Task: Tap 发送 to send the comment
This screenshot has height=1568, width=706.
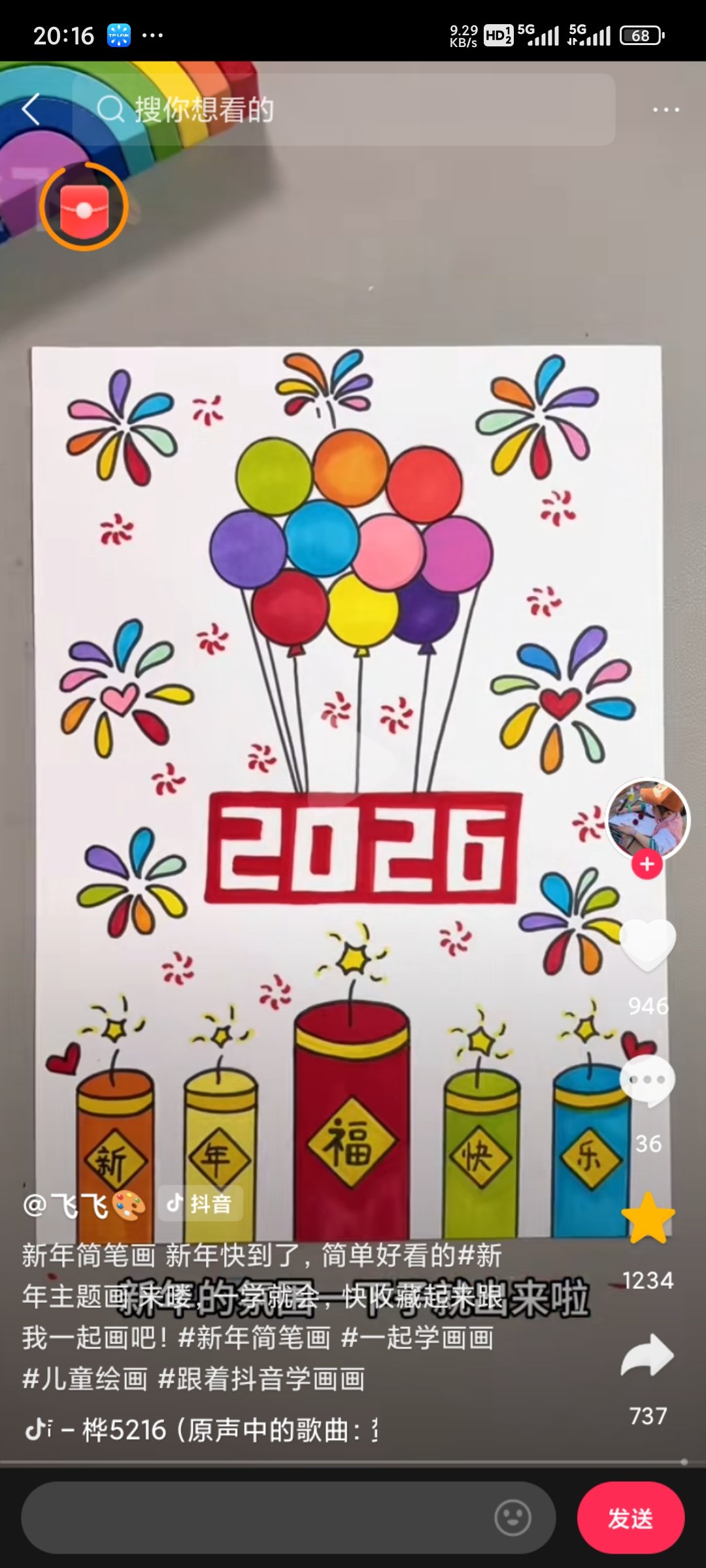Action: [x=630, y=1518]
